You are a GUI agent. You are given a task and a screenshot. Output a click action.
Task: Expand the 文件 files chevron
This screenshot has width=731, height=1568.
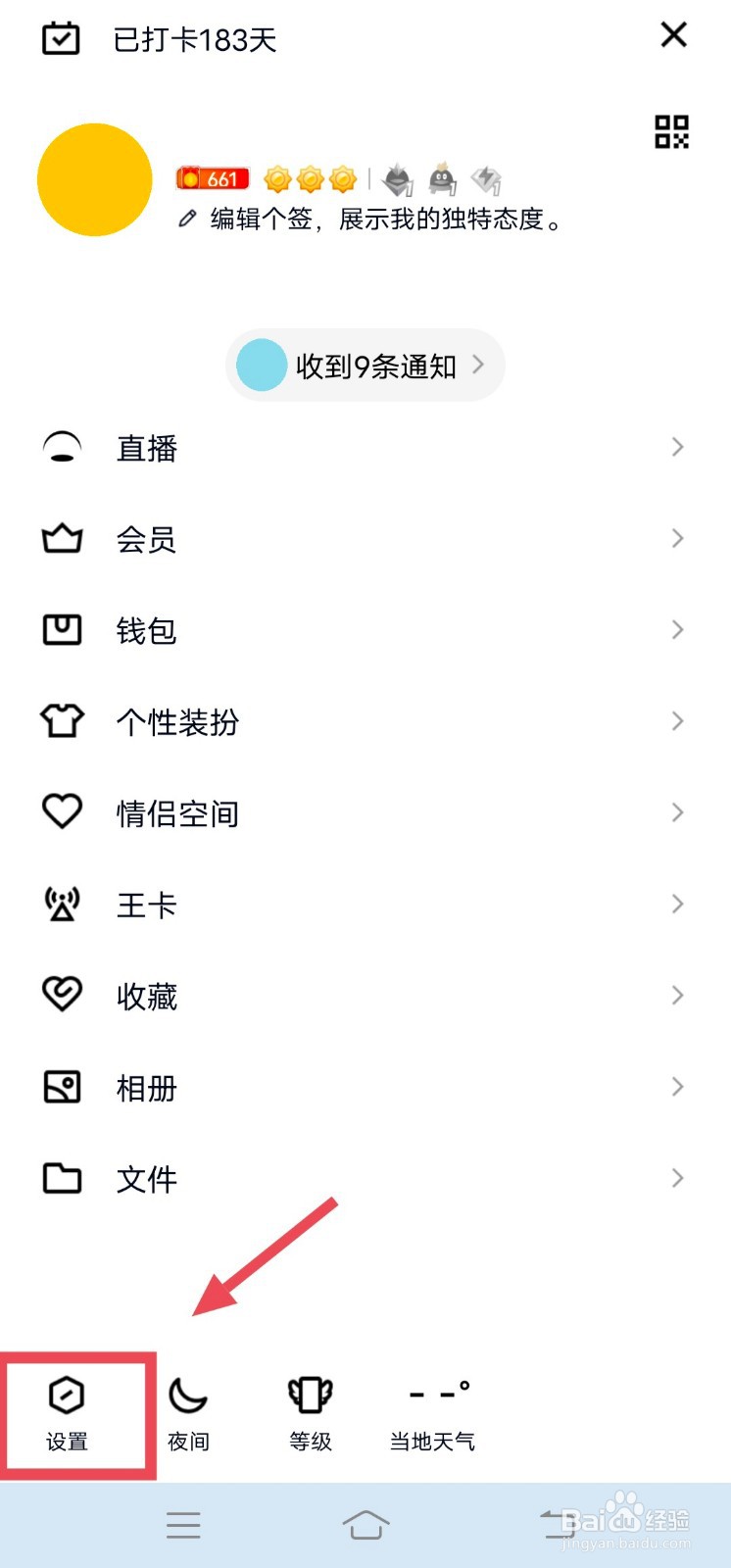pyautogui.click(x=677, y=1178)
